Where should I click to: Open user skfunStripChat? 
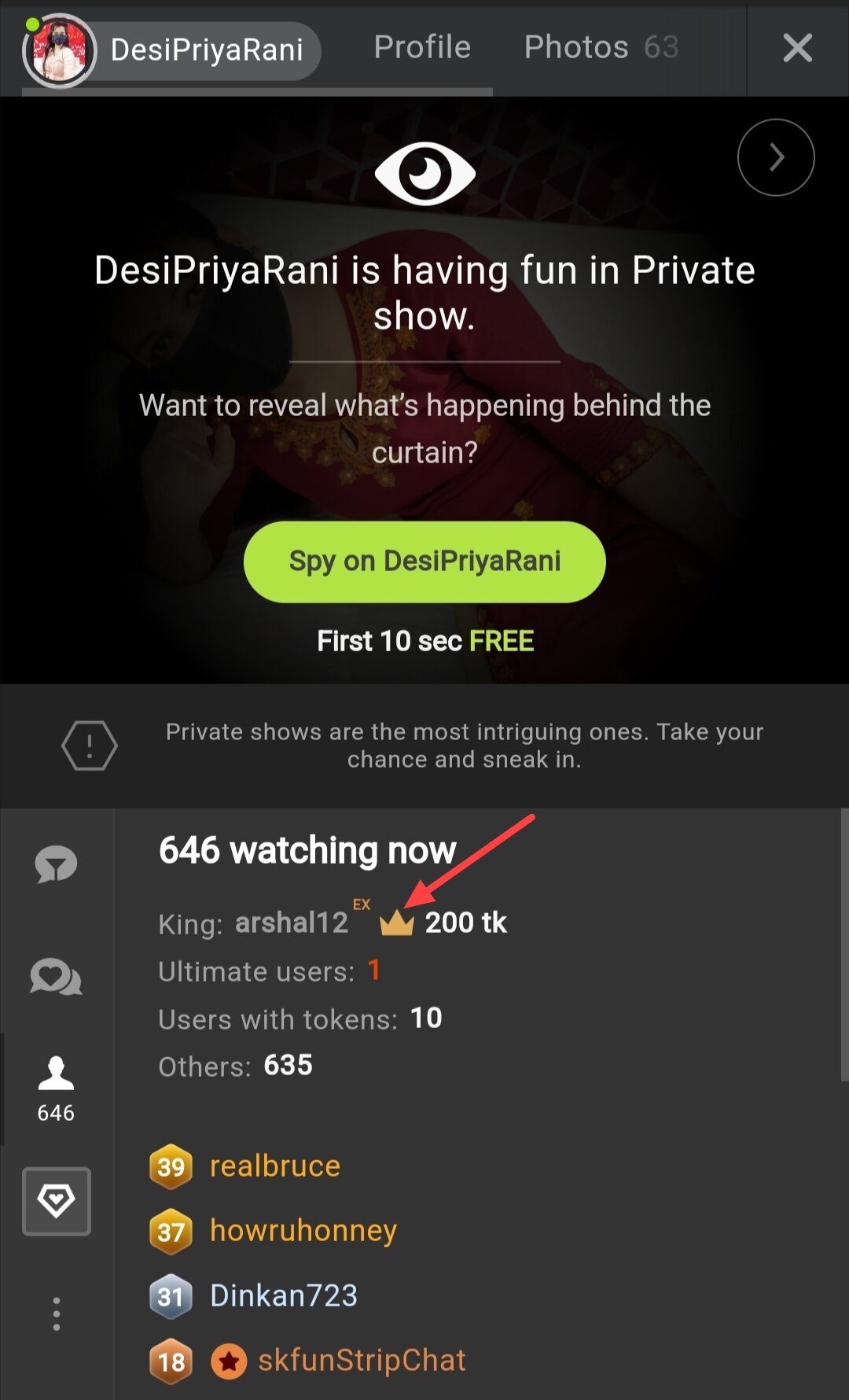pyautogui.click(x=362, y=1360)
